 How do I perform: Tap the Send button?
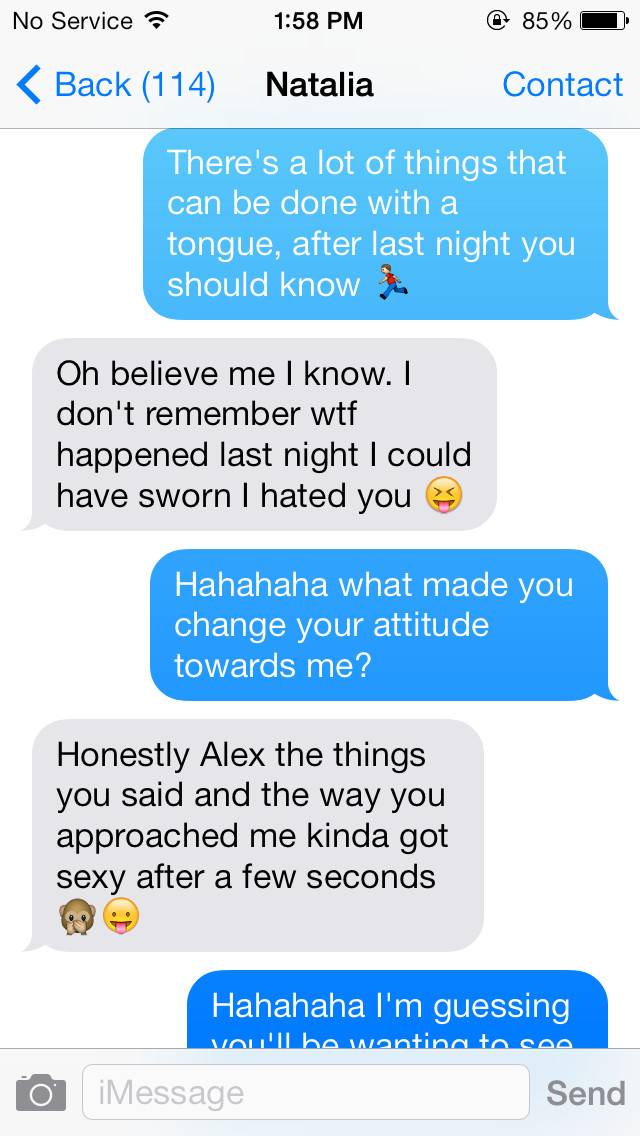[585, 1092]
